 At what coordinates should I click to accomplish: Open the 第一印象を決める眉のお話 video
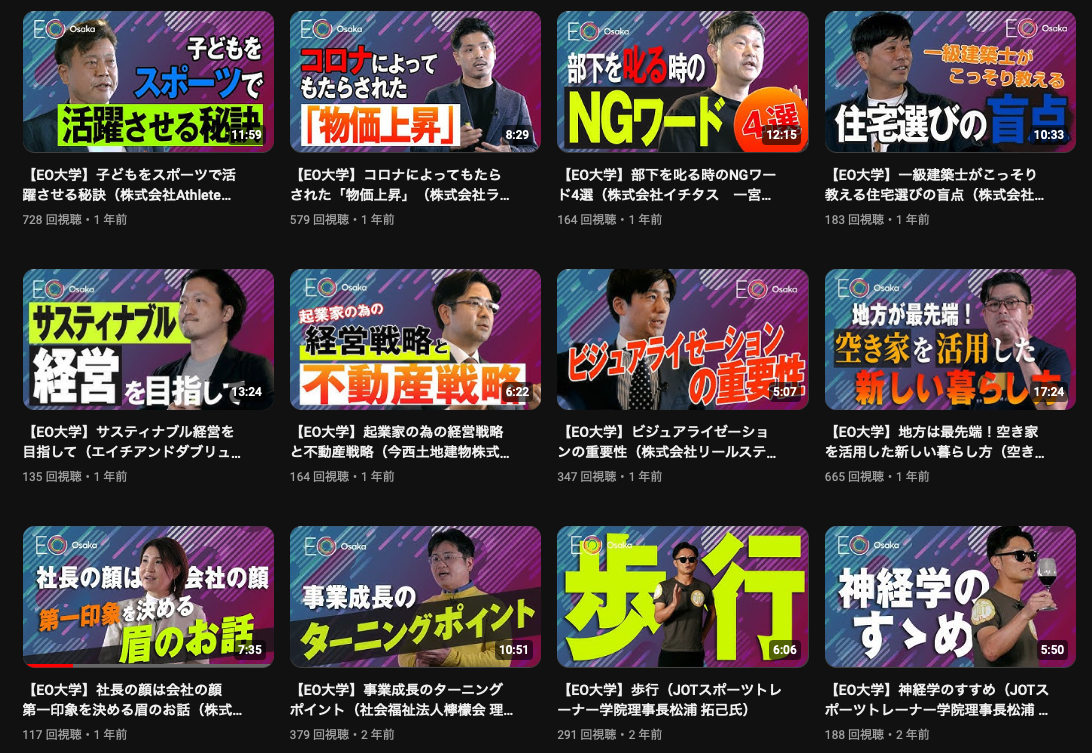click(148, 597)
